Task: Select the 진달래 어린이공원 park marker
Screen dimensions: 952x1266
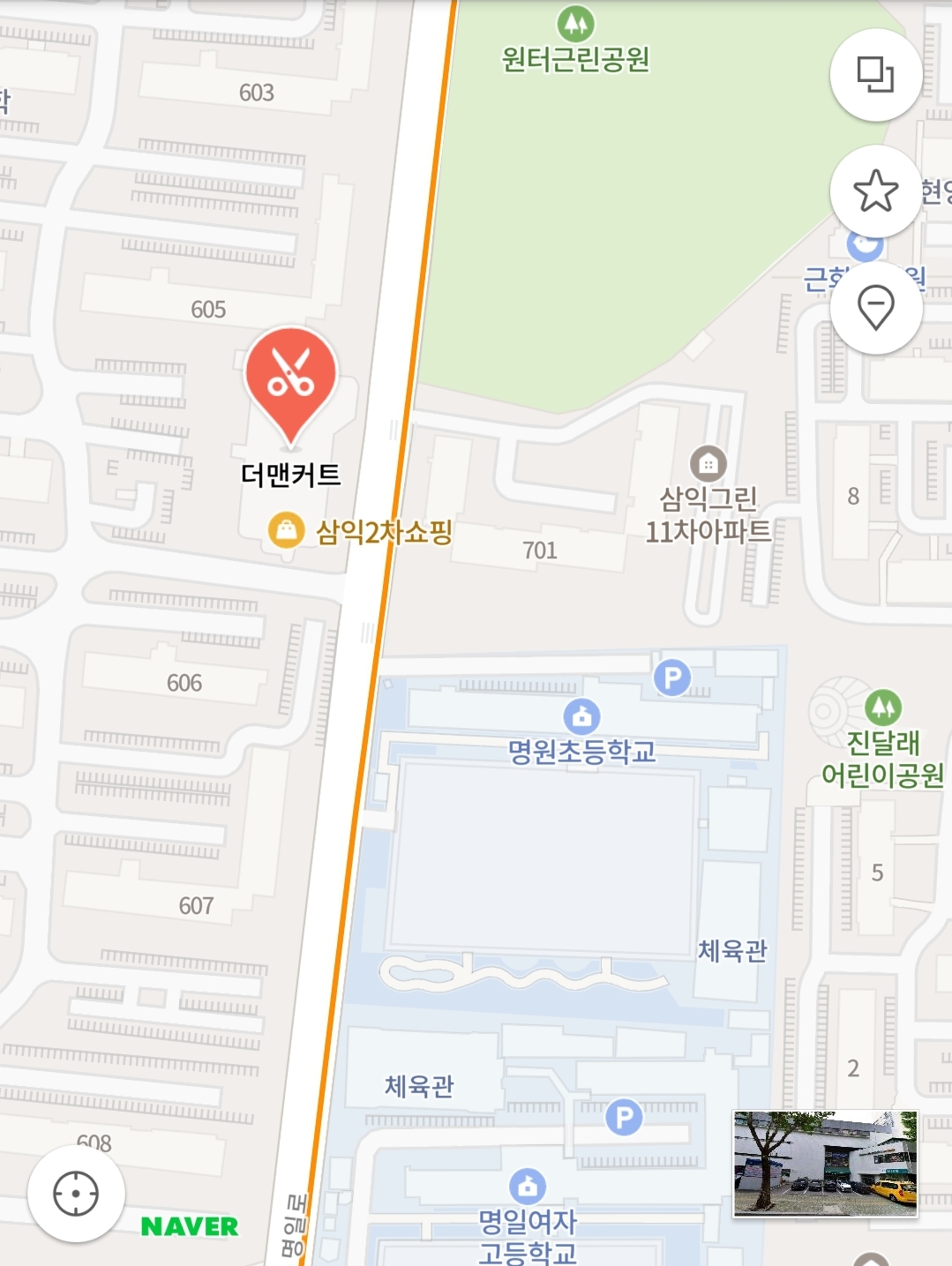Action: [x=882, y=708]
